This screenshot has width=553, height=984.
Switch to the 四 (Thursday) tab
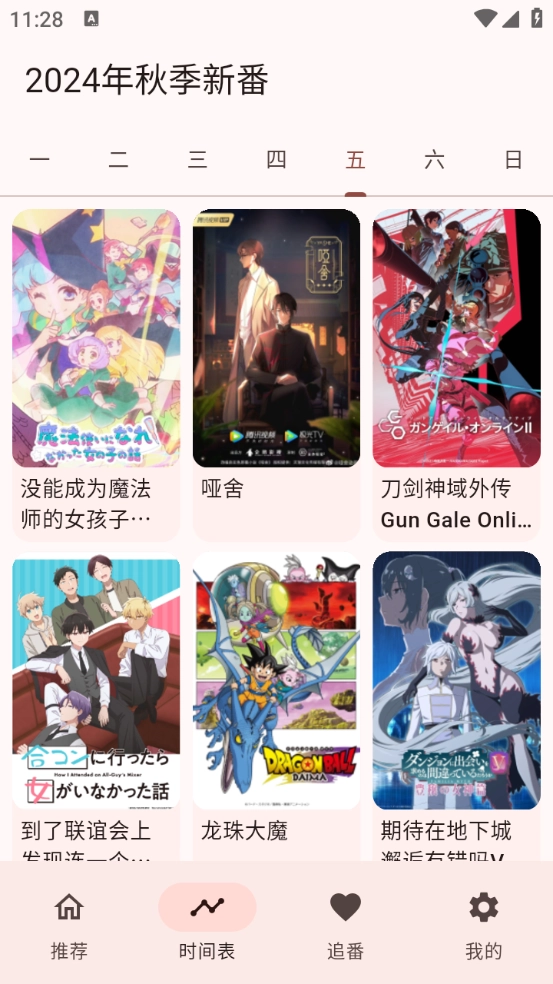(276, 160)
